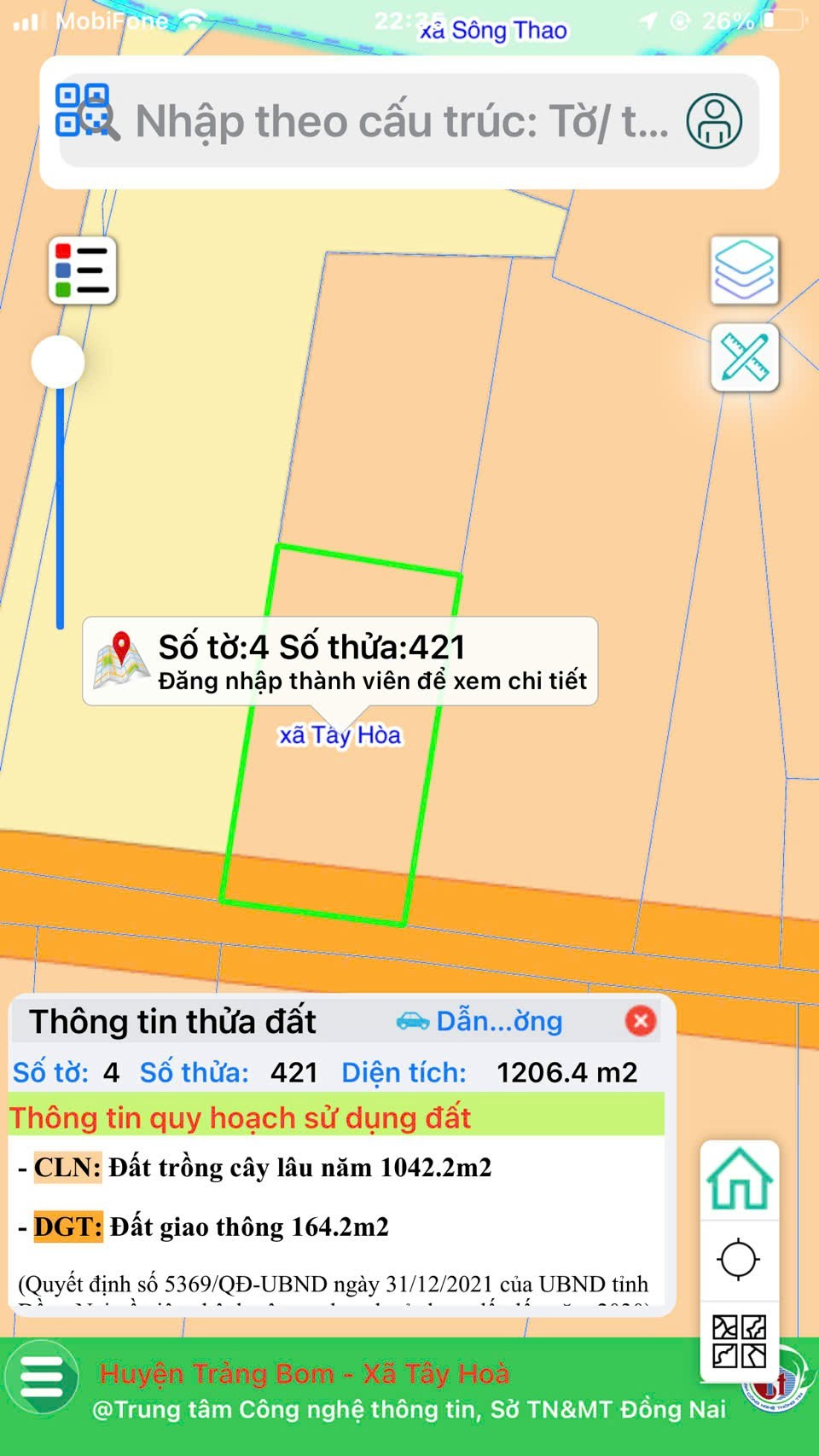Close the Thông tin thửa đất panel
The width and height of the screenshot is (819, 1456).
click(641, 1021)
